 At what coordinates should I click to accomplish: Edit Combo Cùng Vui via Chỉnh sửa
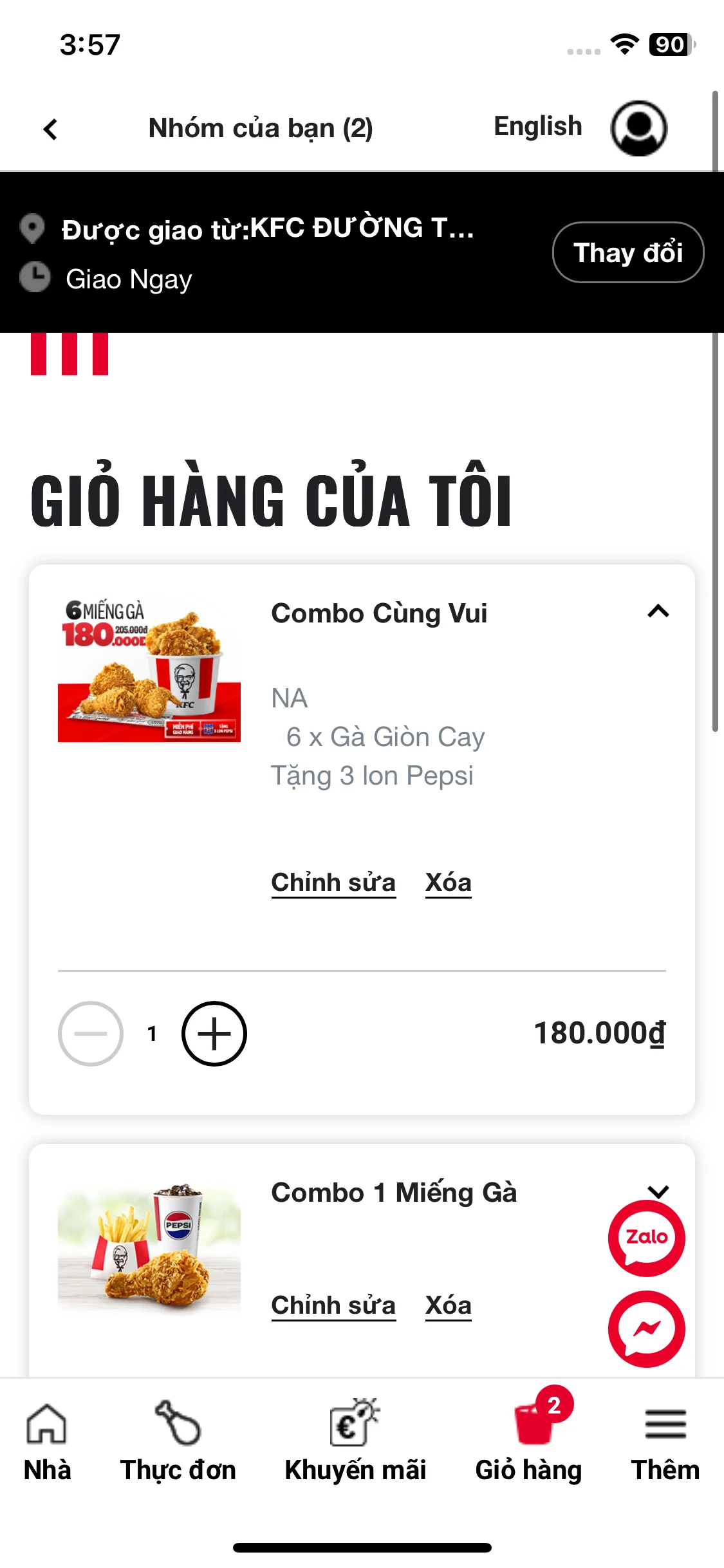[x=333, y=882]
